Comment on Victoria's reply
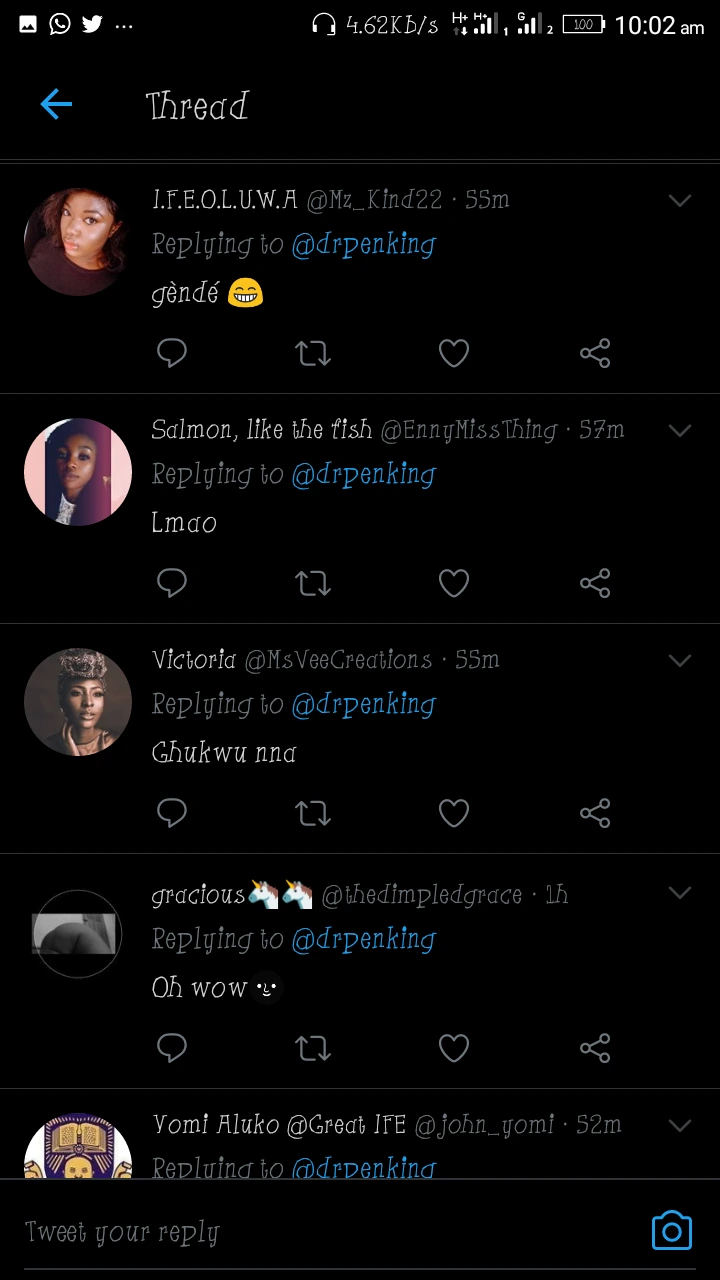720x1280 pixels. pos(172,813)
